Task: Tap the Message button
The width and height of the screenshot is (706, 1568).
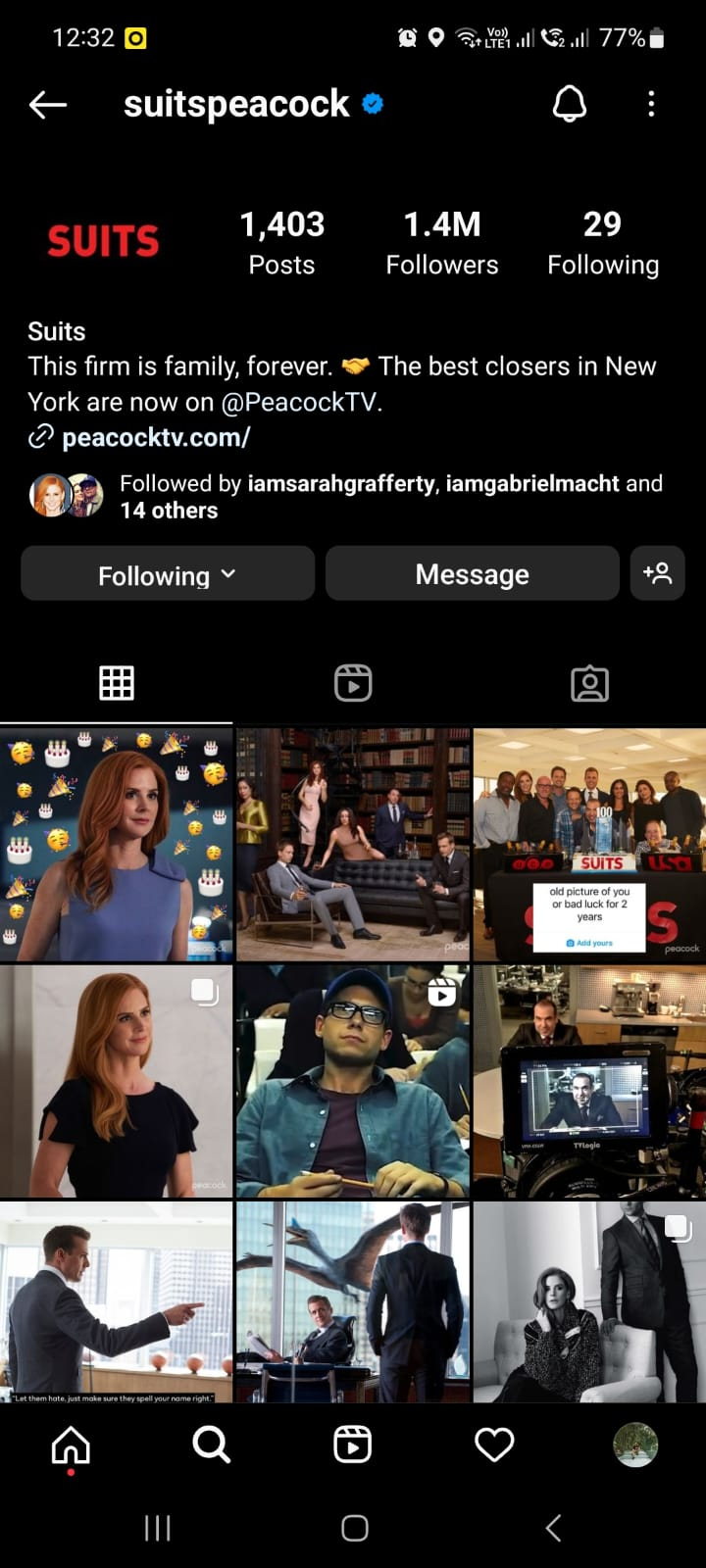Action: click(472, 573)
